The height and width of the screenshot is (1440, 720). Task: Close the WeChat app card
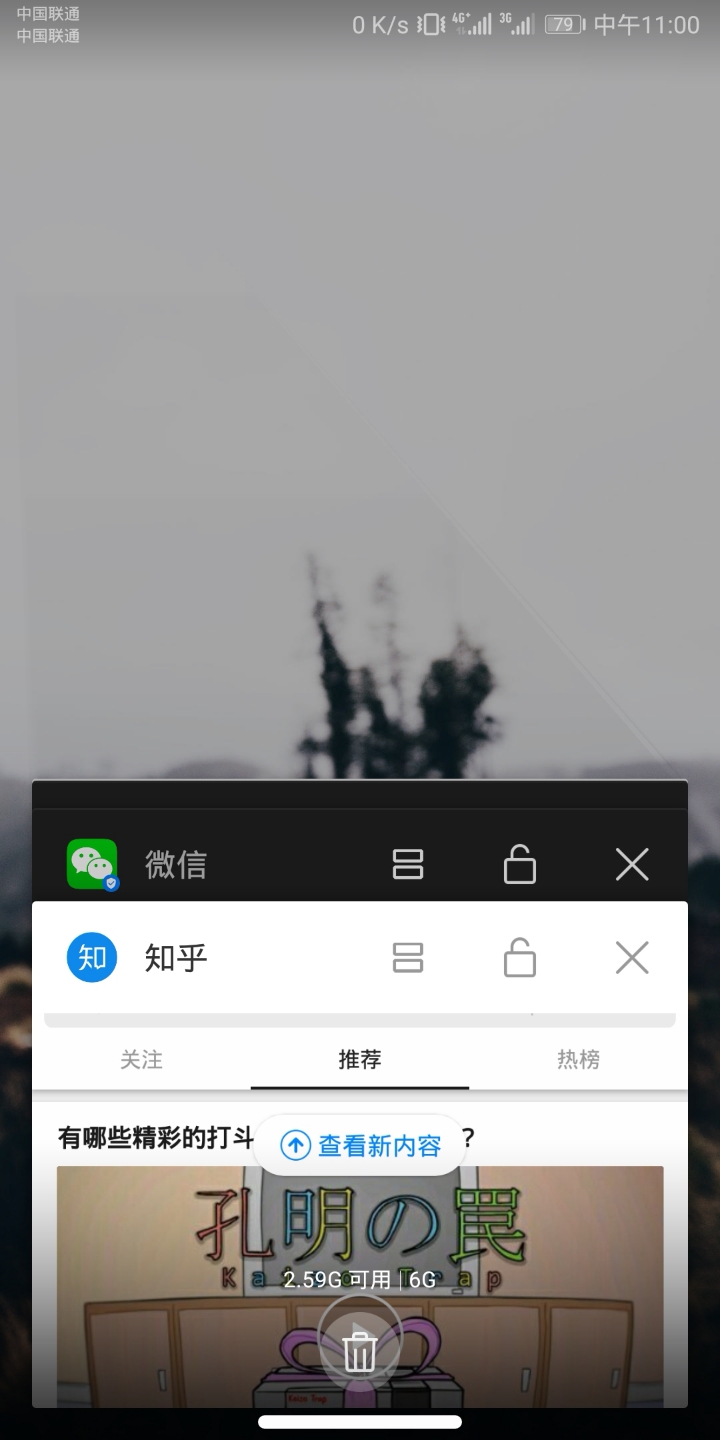coord(632,864)
